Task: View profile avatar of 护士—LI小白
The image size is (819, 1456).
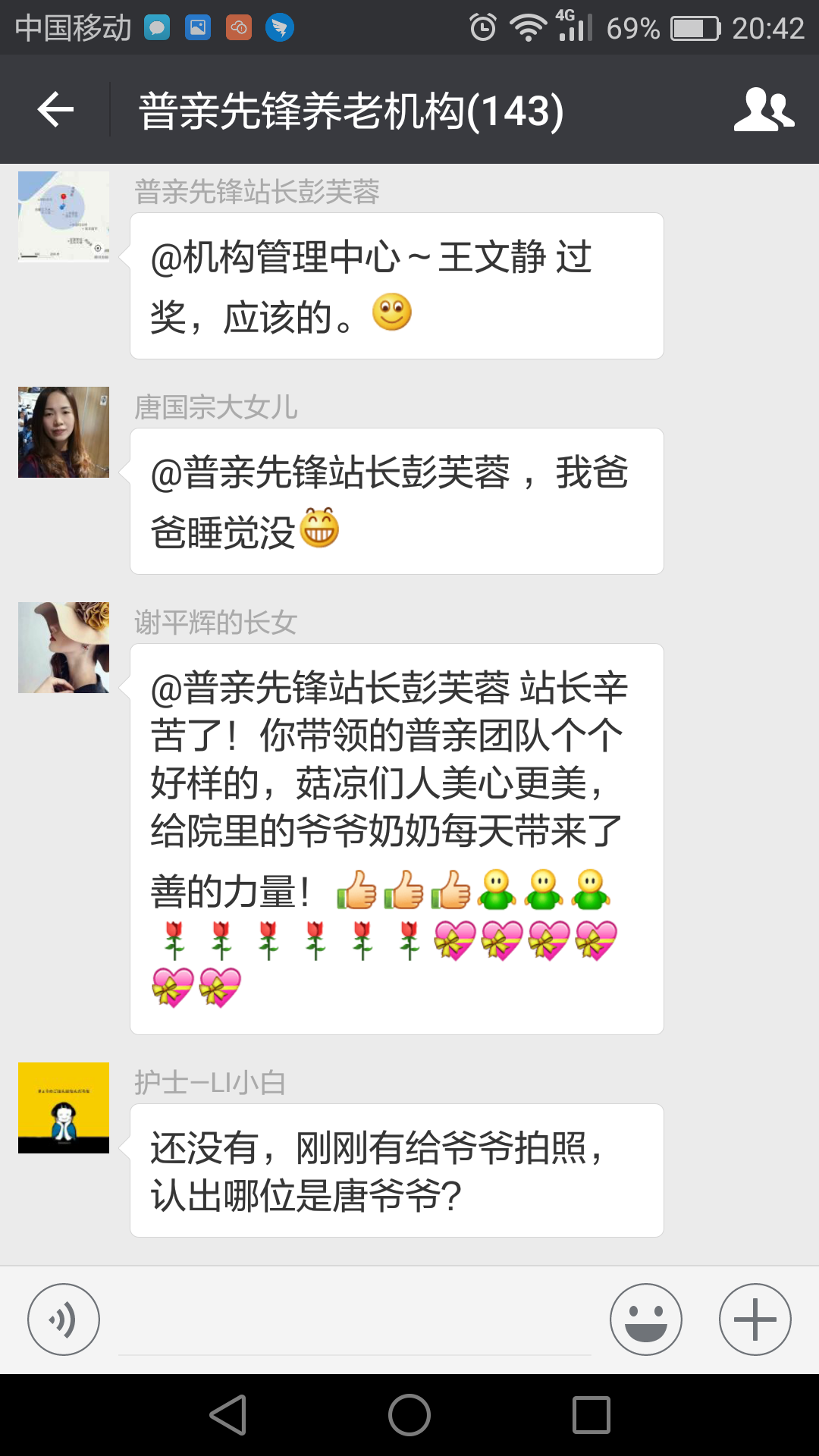Action: (x=64, y=1108)
